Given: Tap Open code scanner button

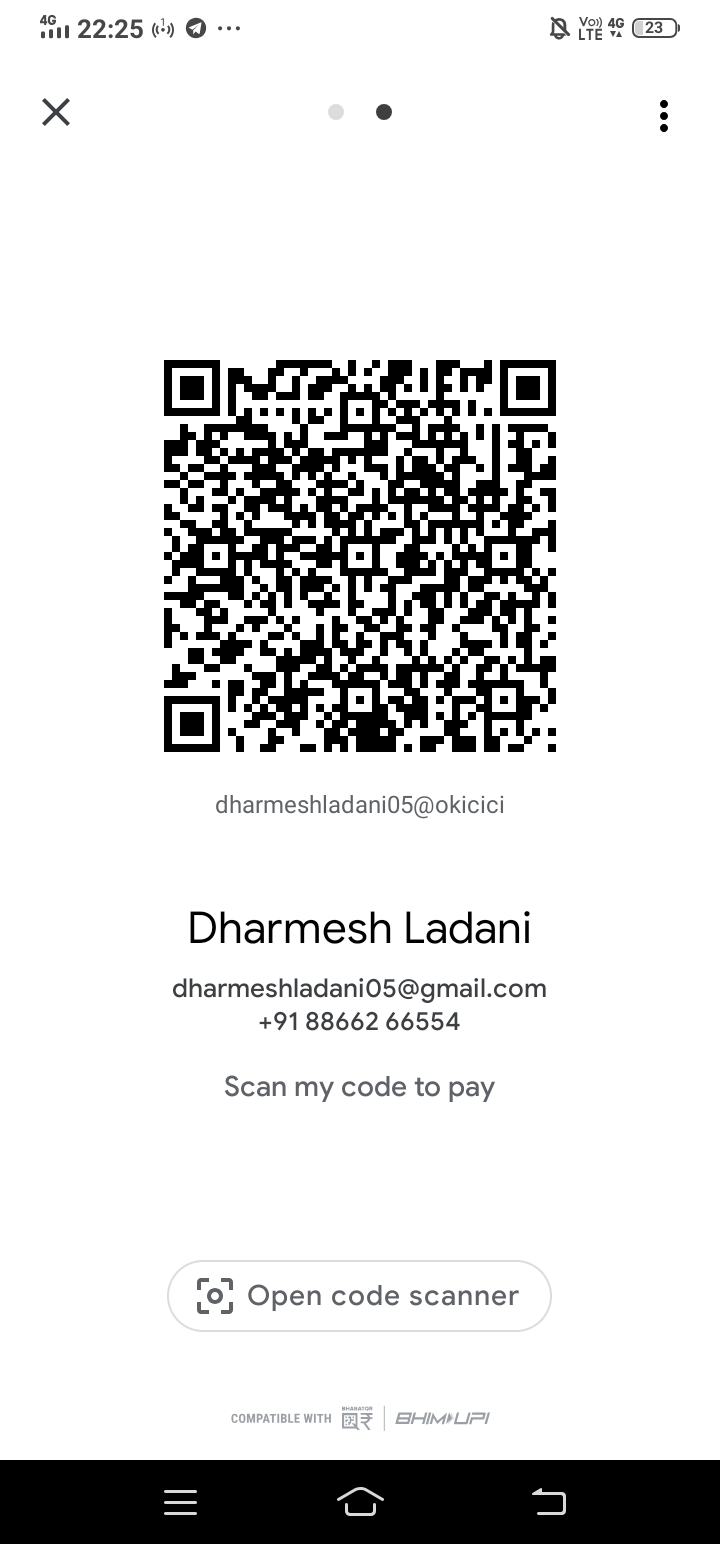Looking at the screenshot, I should [x=359, y=1295].
